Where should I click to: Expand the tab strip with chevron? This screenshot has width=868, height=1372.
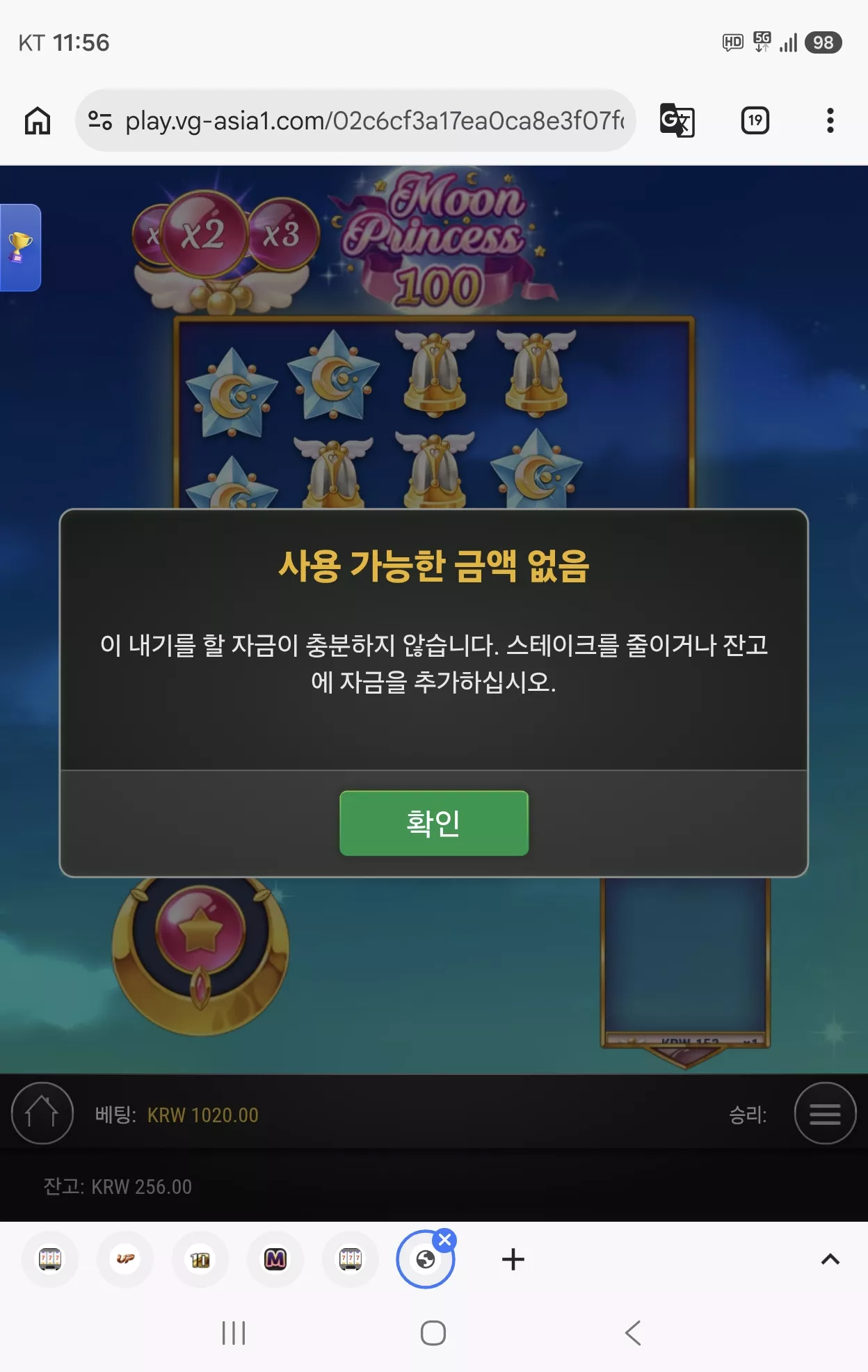coord(830,1259)
